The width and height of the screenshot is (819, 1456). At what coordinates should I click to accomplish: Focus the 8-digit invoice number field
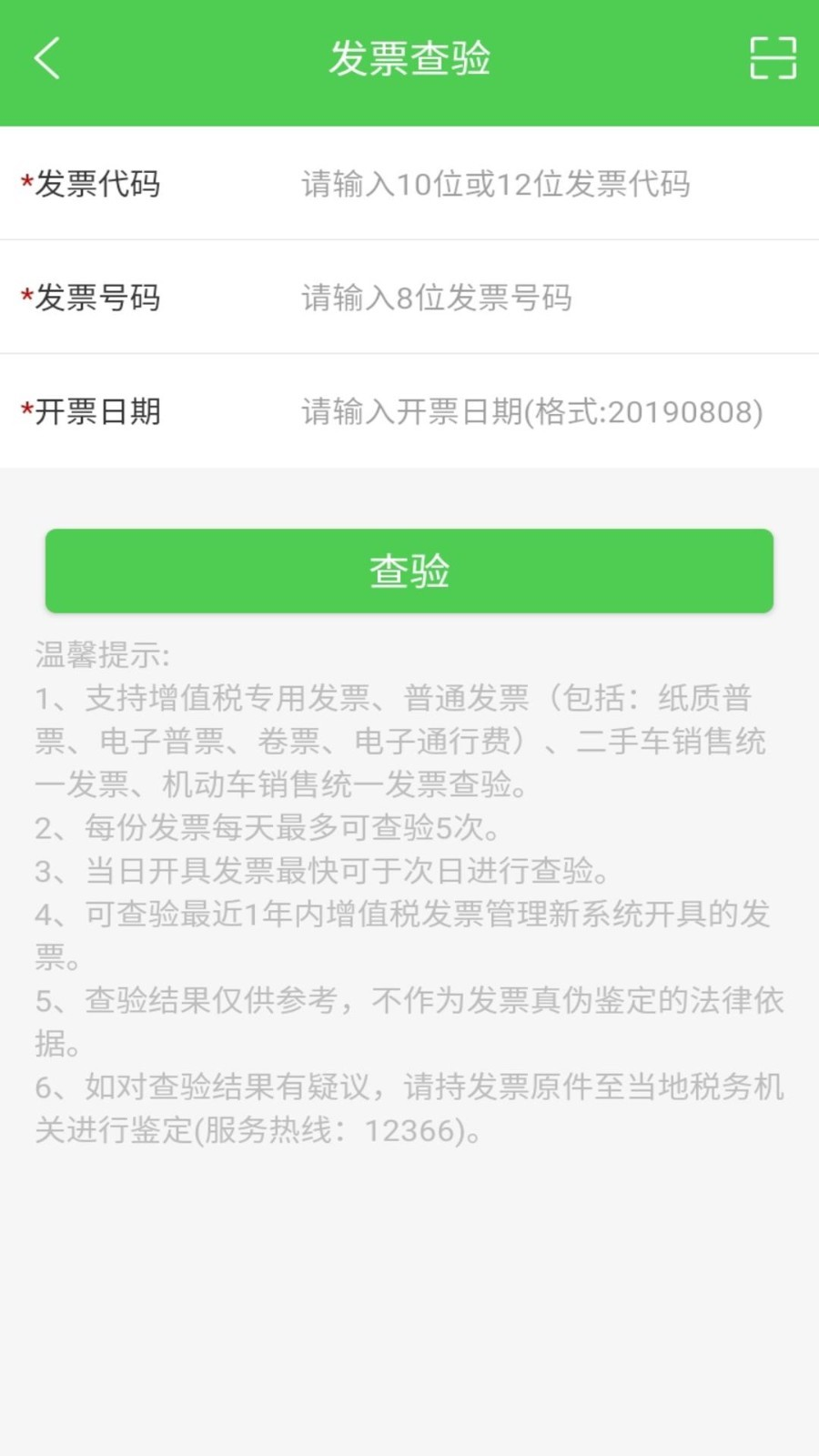437,298
